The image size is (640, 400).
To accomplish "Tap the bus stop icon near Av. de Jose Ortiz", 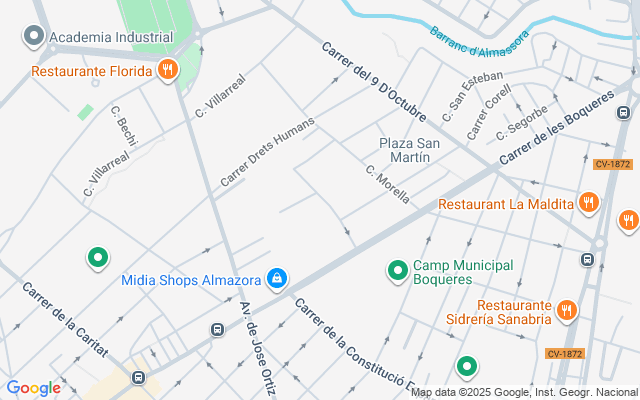I will click(217, 330).
